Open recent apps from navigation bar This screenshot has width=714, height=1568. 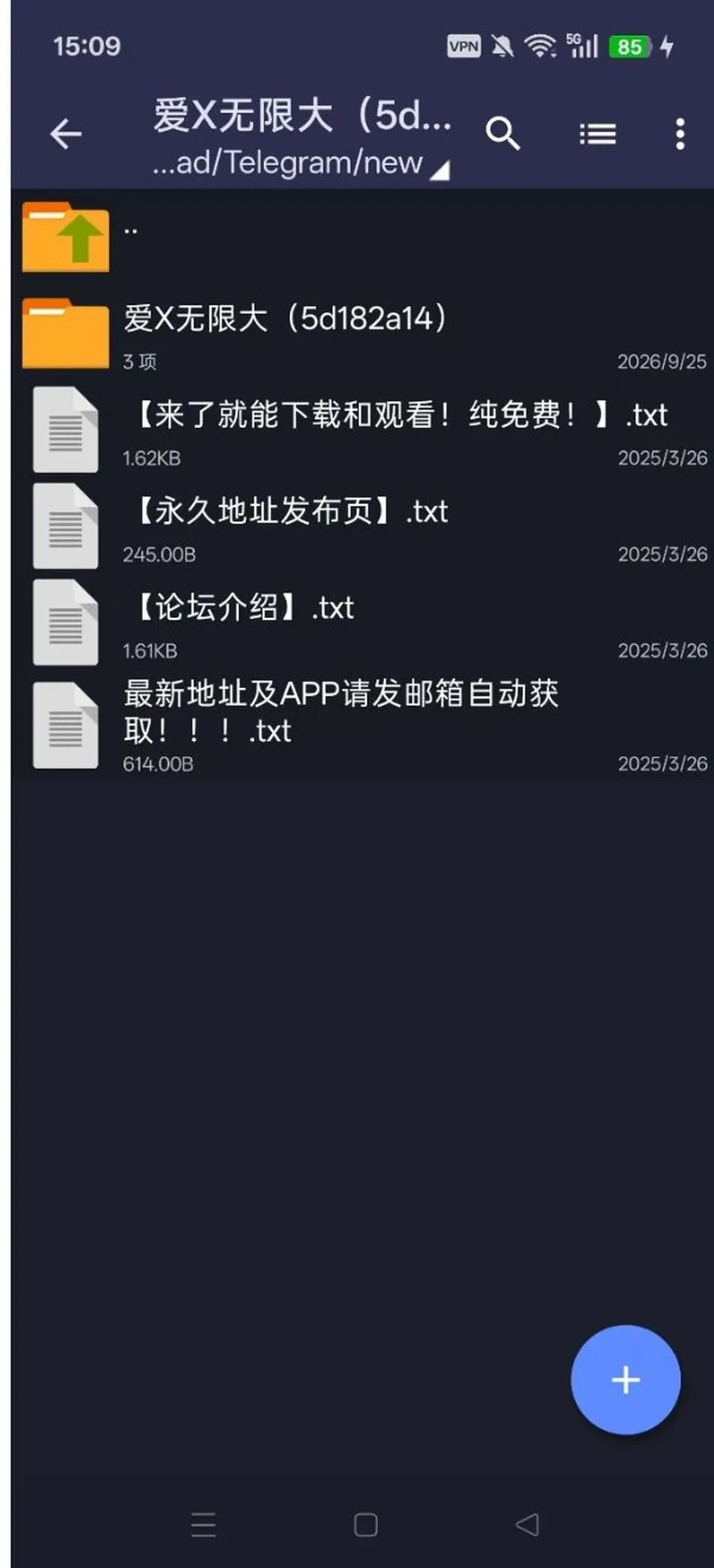point(203,1525)
